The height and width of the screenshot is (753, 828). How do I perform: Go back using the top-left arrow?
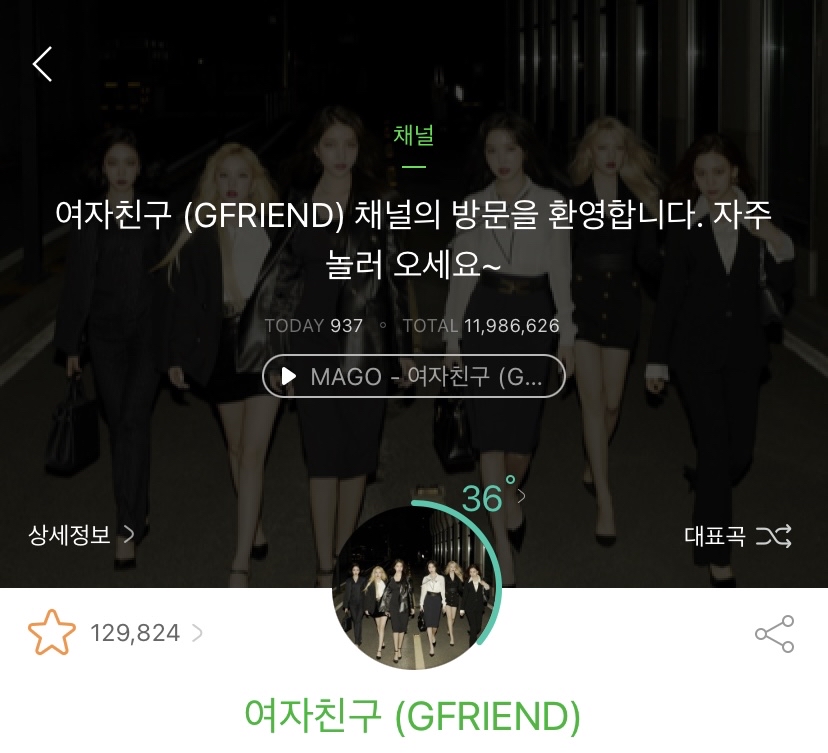(42, 64)
